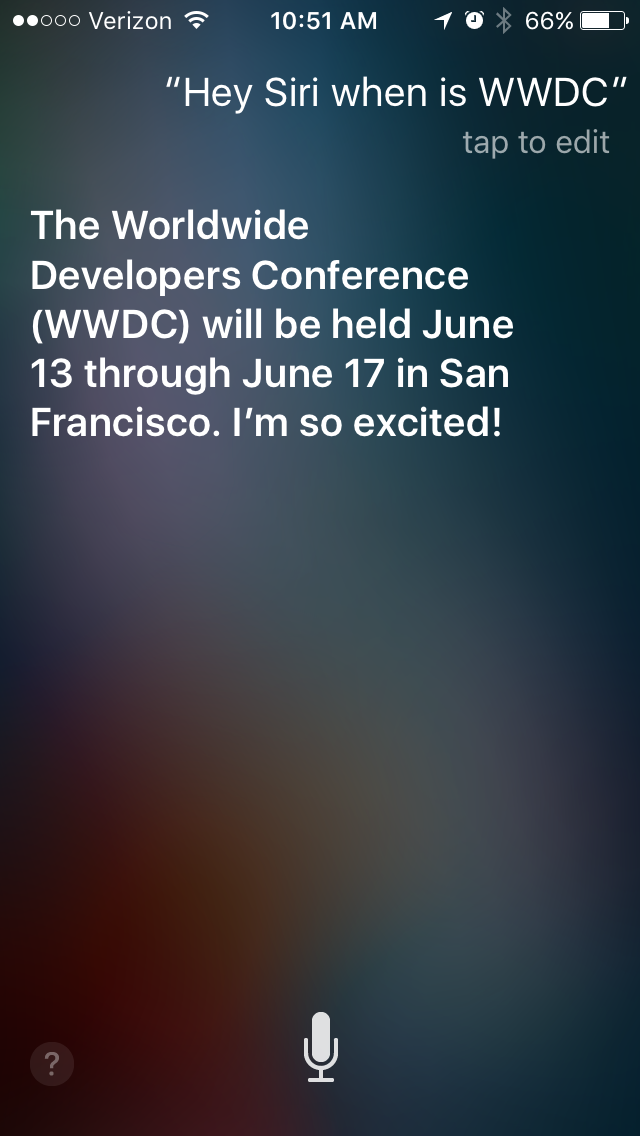Screen dimensions: 640x1136
Task: Open the Siri help question mark
Action: [x=51, y=1064]
